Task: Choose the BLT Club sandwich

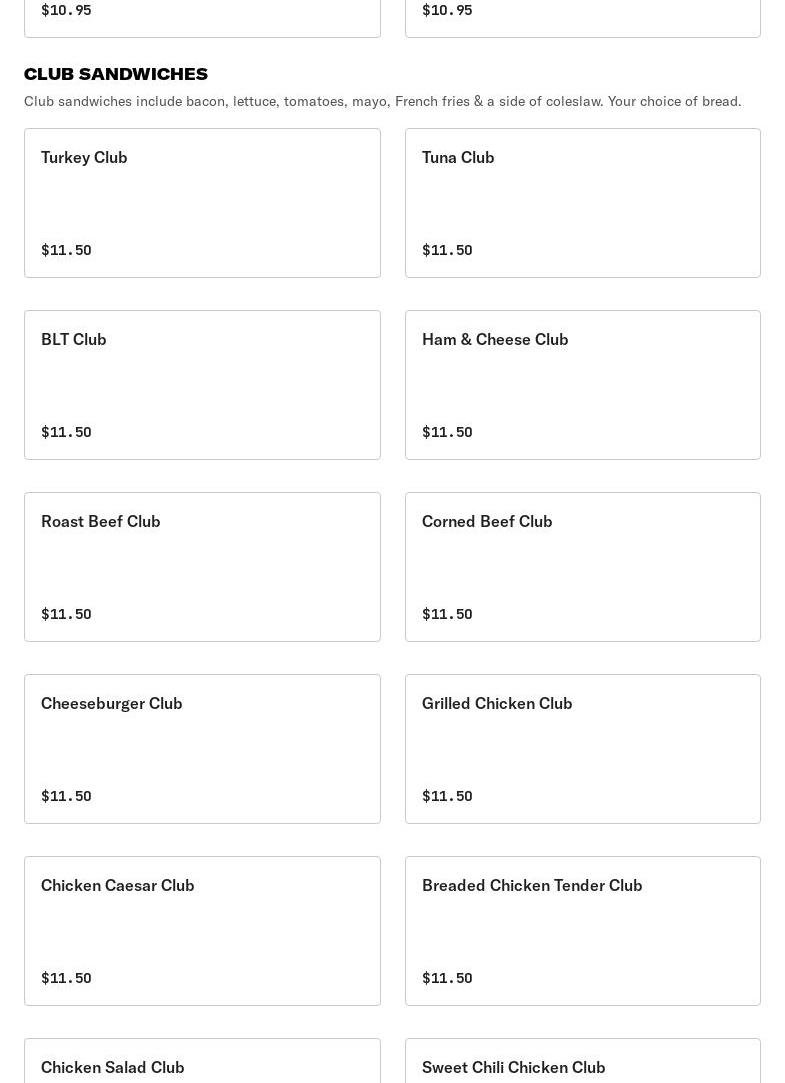Action: point(202,385)
